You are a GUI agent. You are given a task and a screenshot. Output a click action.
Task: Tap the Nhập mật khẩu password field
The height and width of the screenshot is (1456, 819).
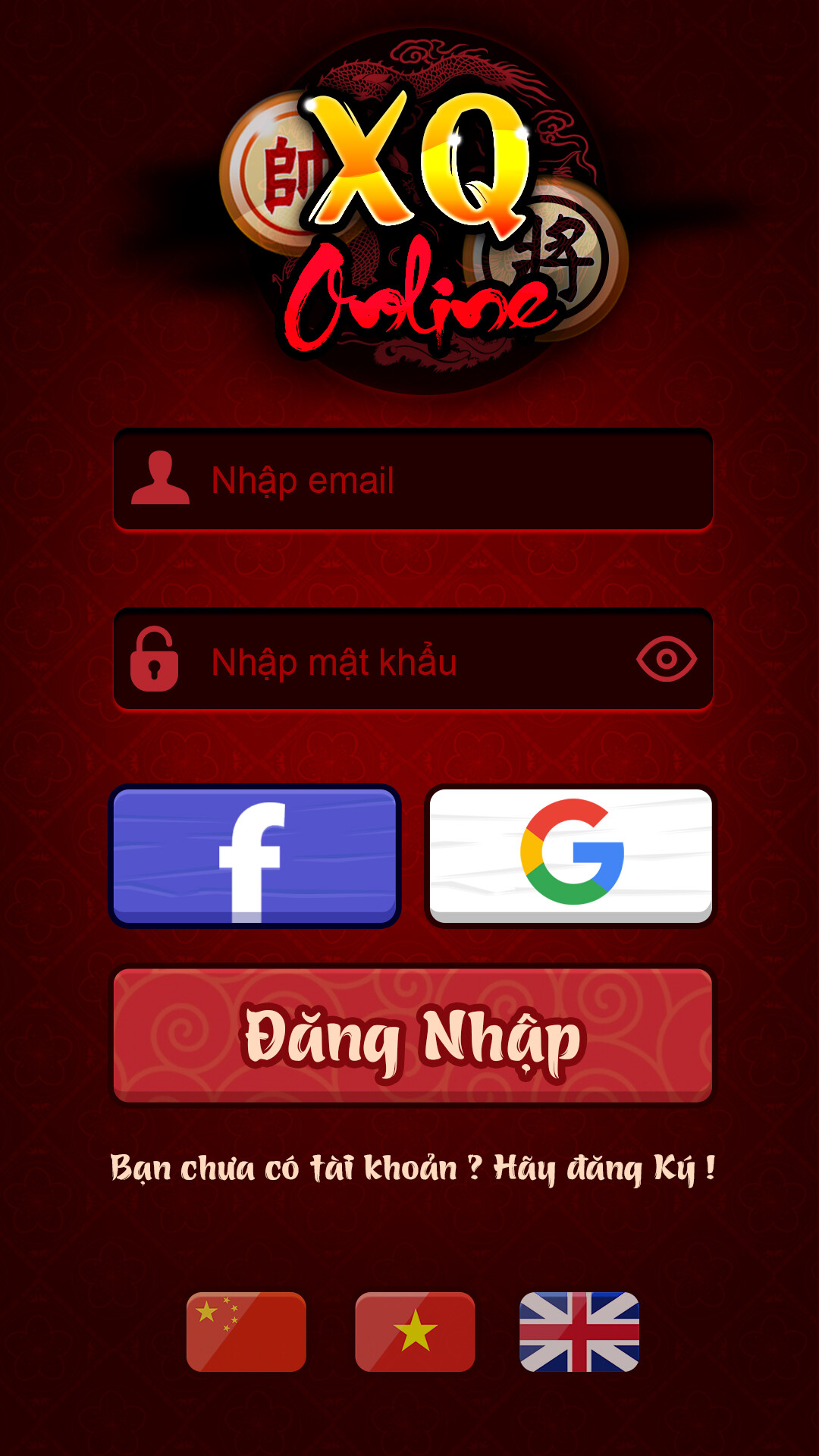pos(394,661)
